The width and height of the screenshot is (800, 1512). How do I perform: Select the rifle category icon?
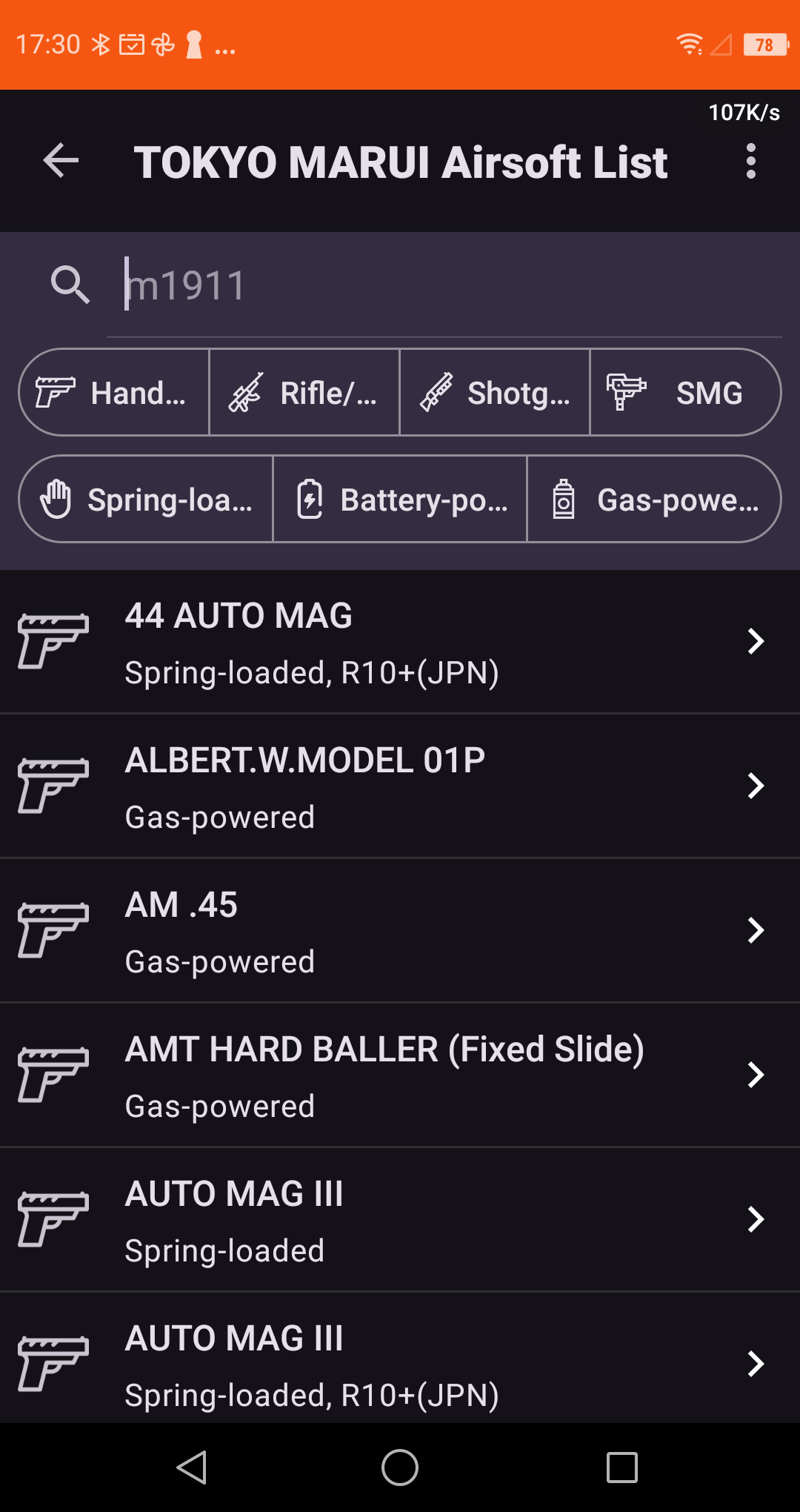click(247, 392)
